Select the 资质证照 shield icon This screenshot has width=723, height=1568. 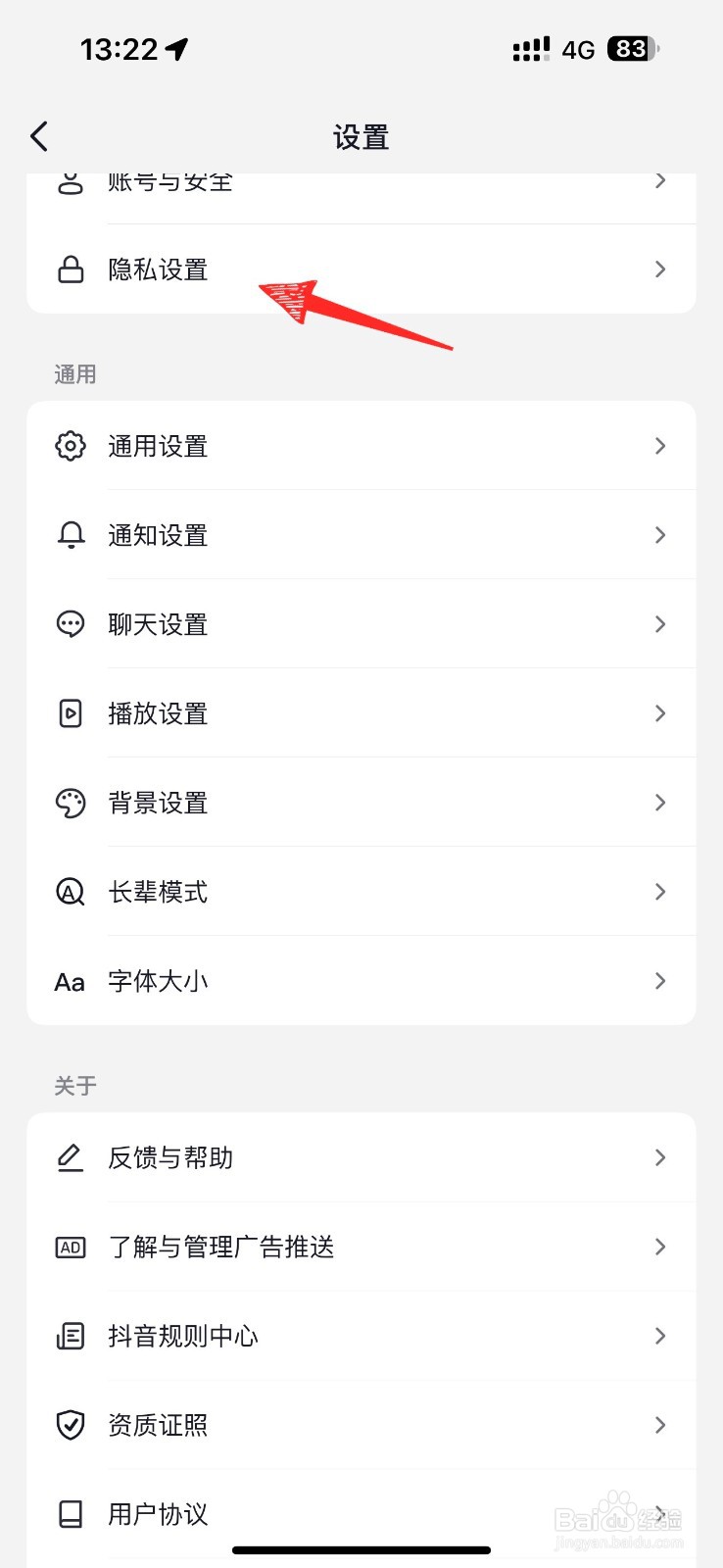(70, 1425)
